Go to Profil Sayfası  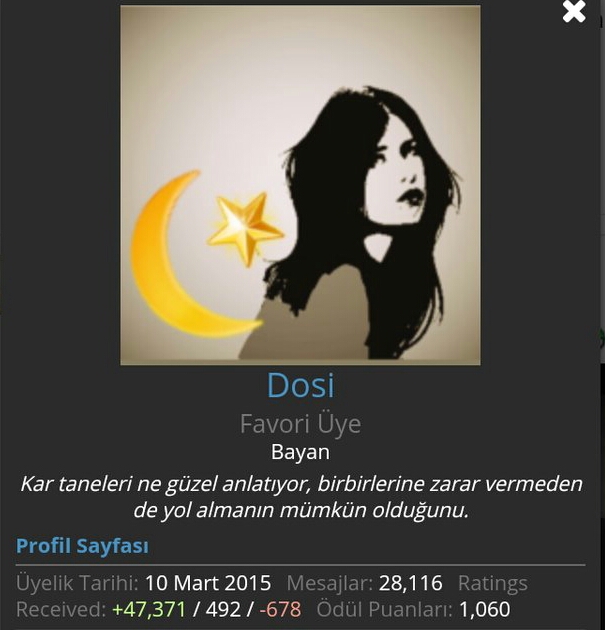point(82,546)
